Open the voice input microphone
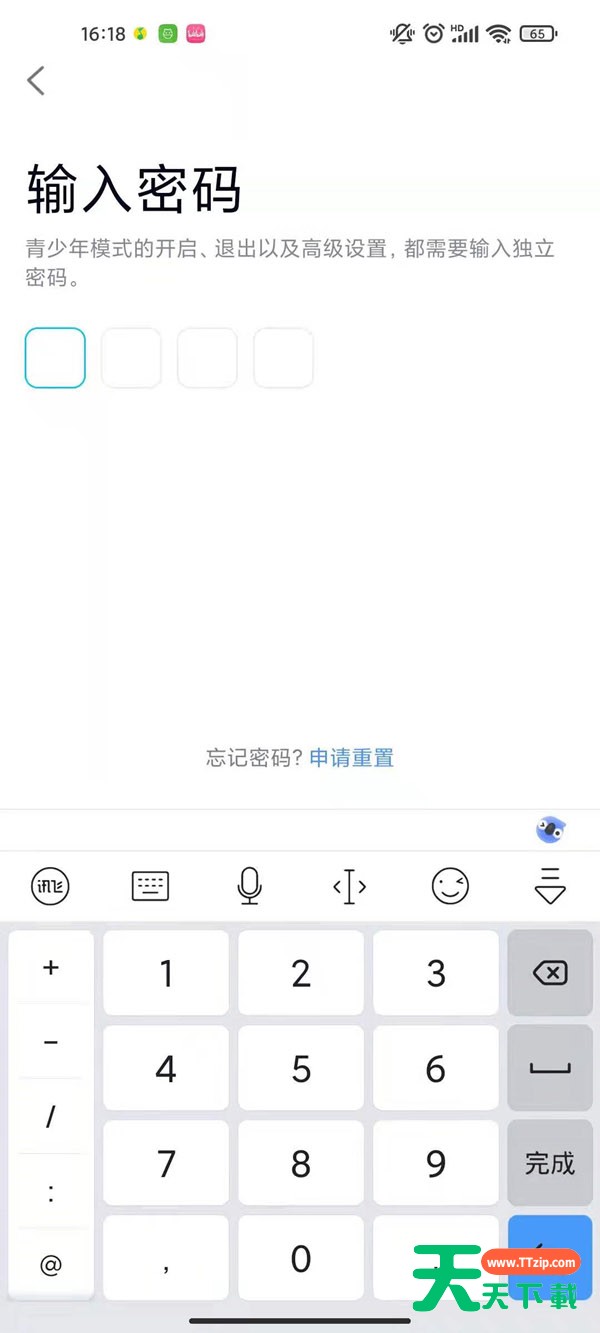 (249, 886)
